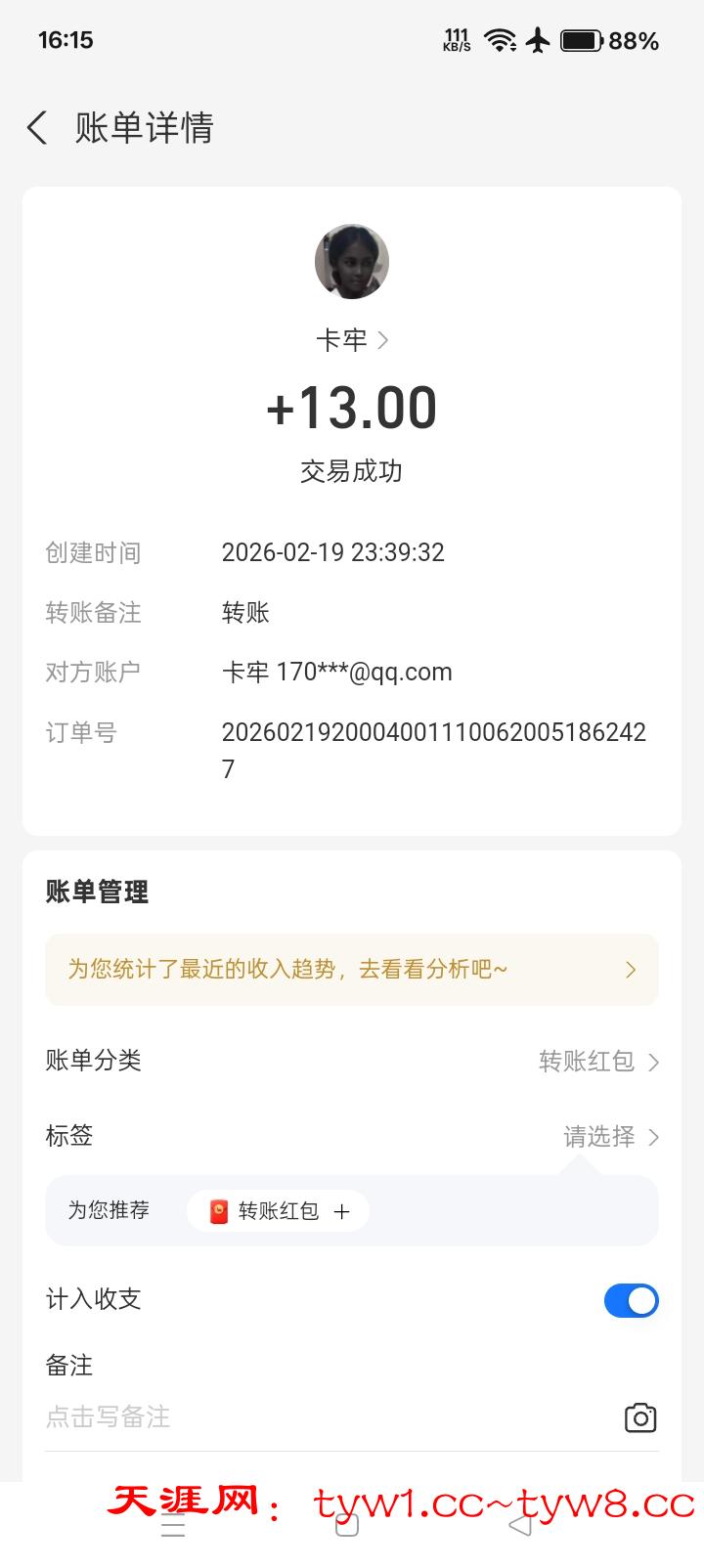Change 账单分类 from 转账红包
The width and height of the screenshot is (704, 1568).
pos(598,1062)
